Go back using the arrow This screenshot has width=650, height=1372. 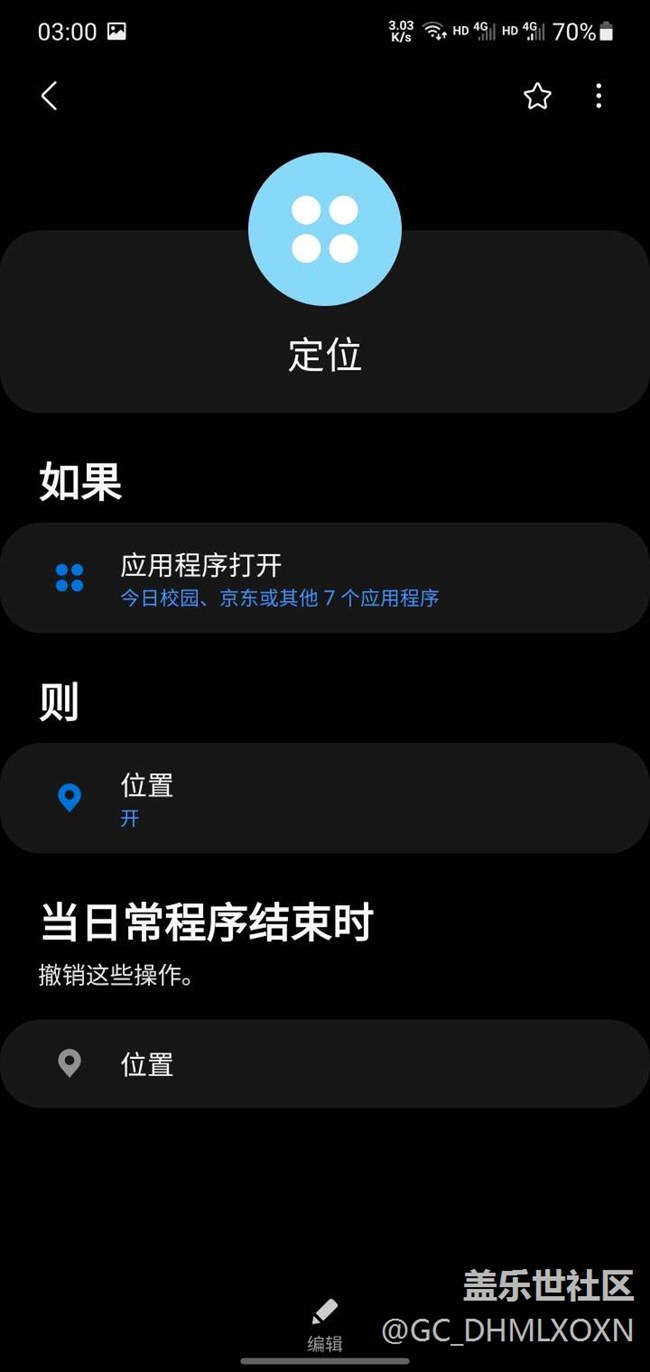point(49,96)
